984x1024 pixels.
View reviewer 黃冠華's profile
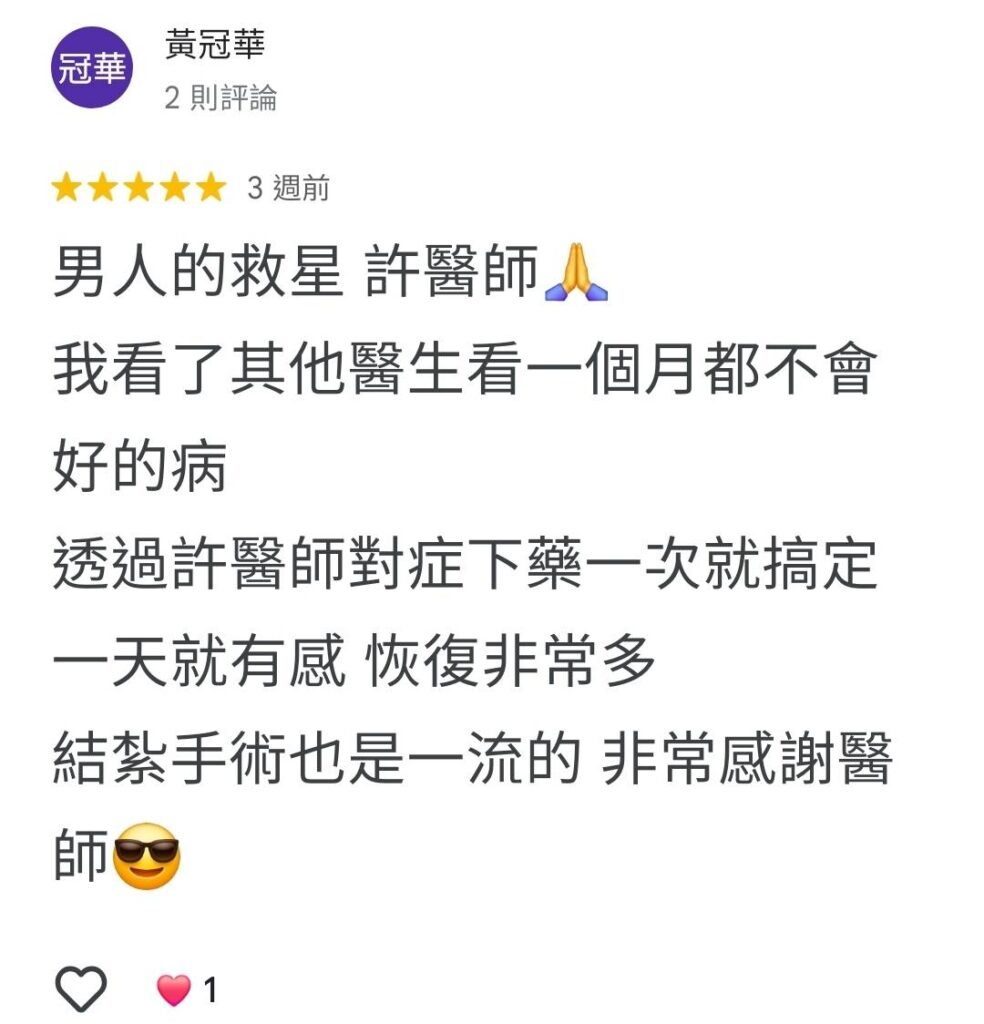point(215,46)
